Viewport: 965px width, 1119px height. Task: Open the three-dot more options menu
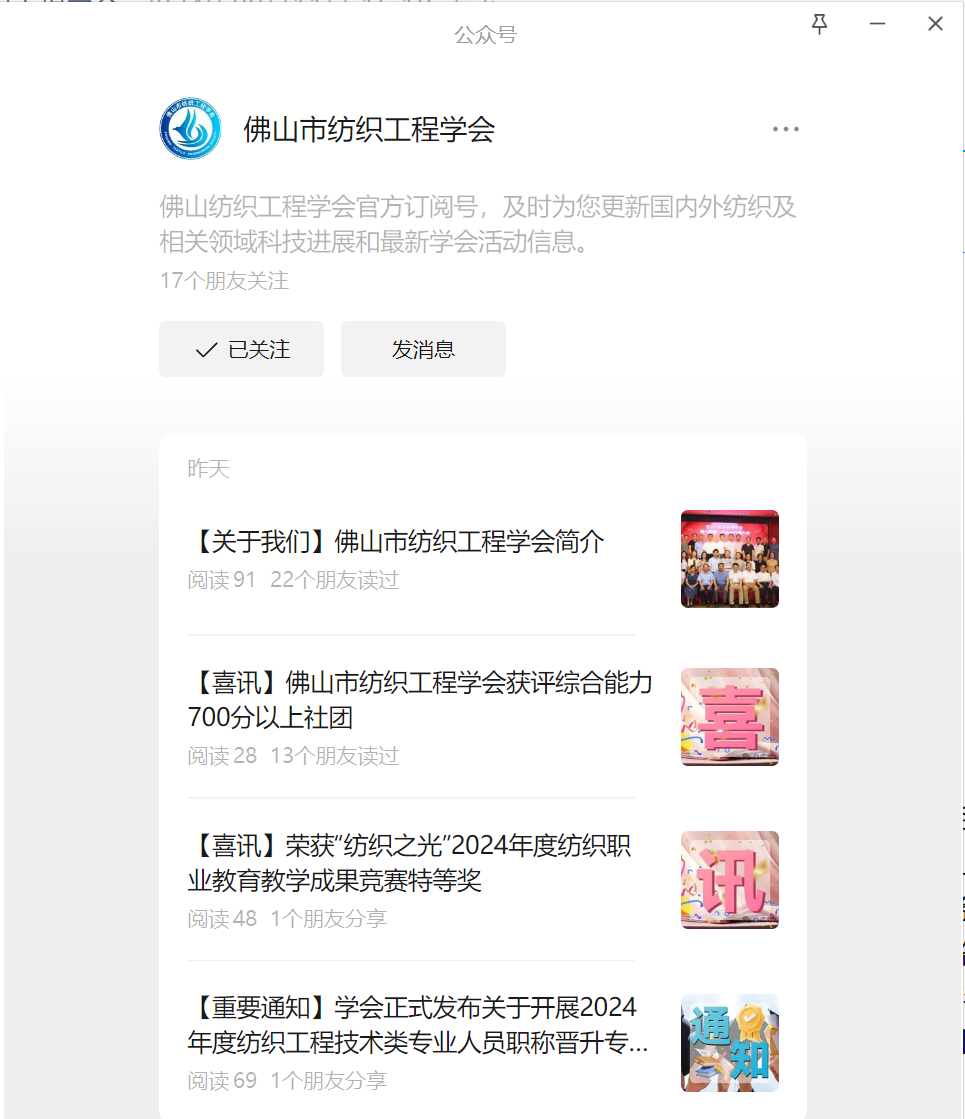[786, 129]
